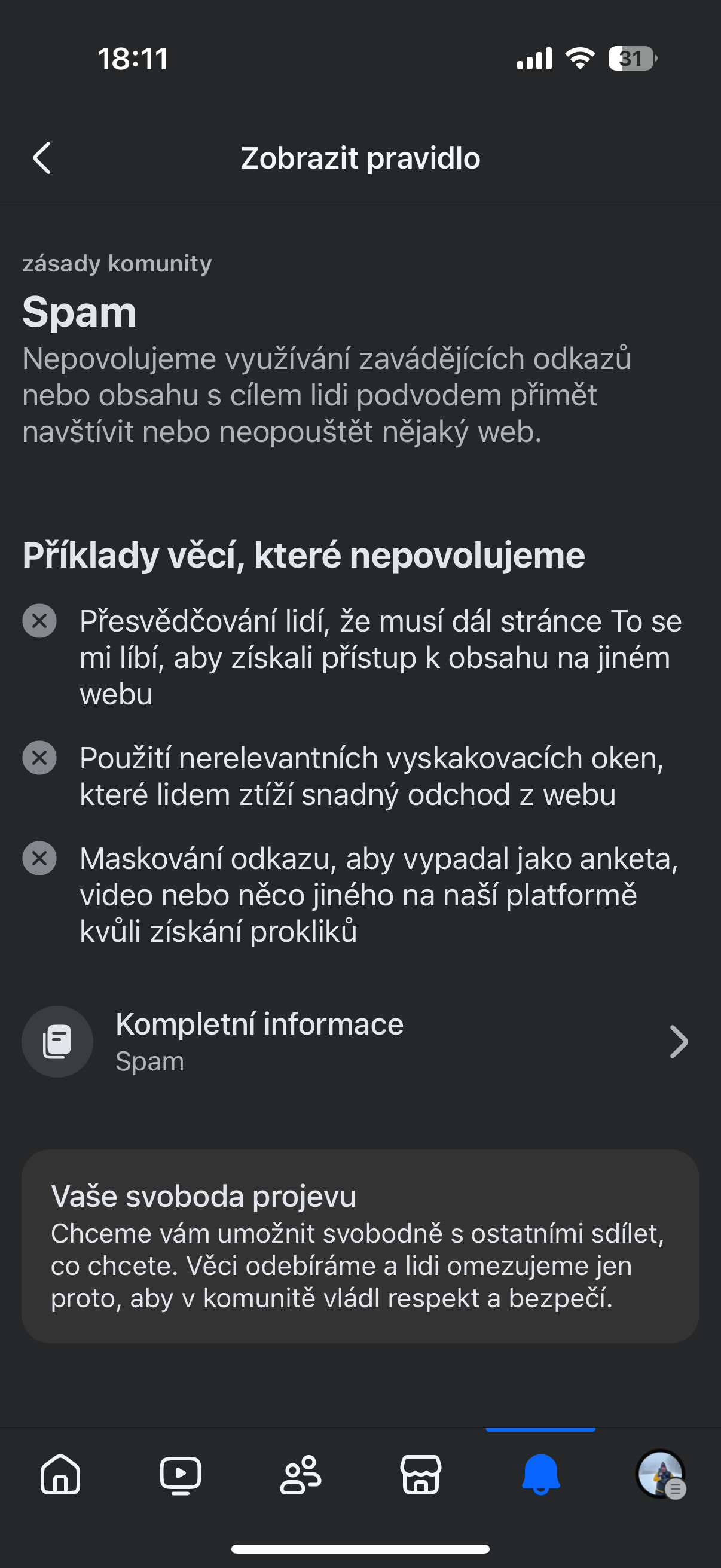Open the Video tab

coord(180,1474)
